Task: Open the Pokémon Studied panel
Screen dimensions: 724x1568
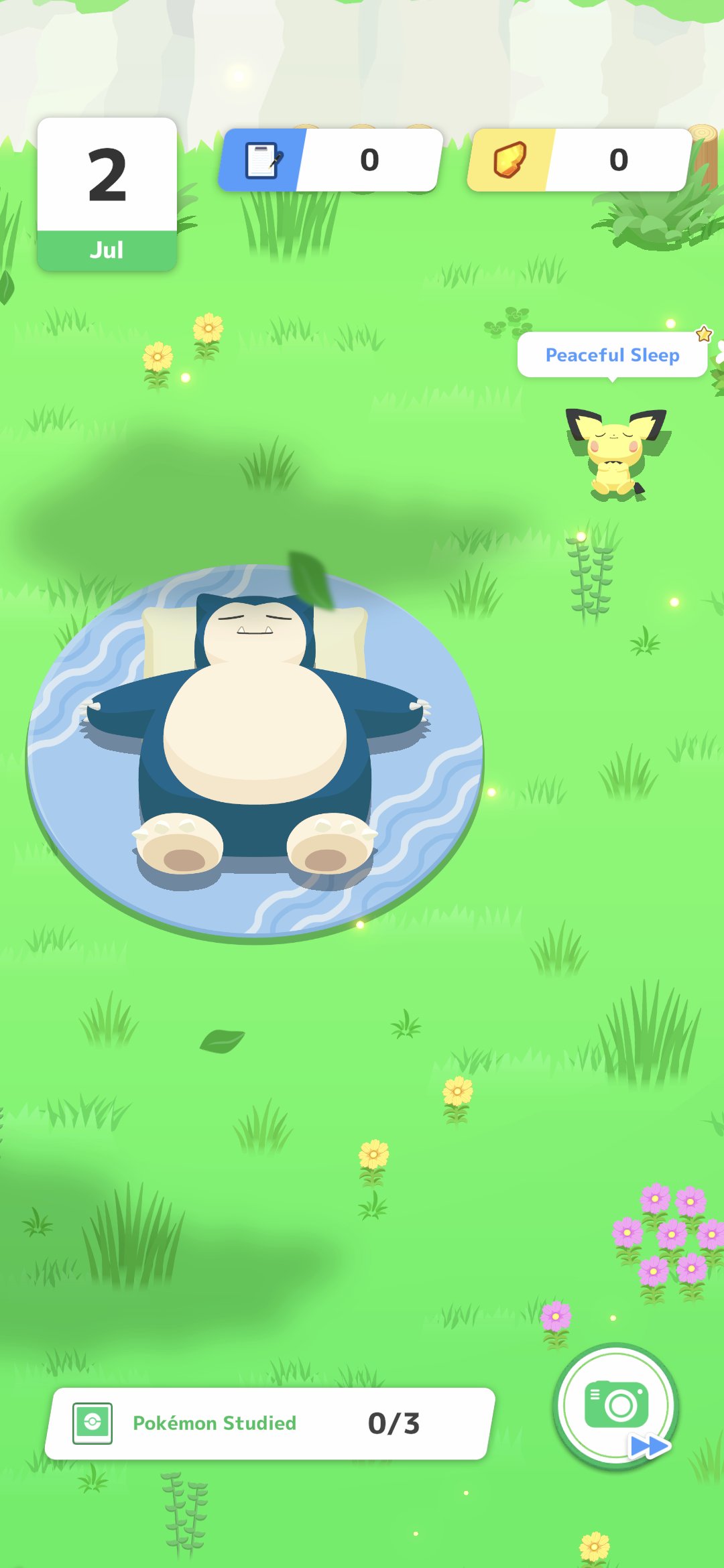Action: (x=269, y=1423)
